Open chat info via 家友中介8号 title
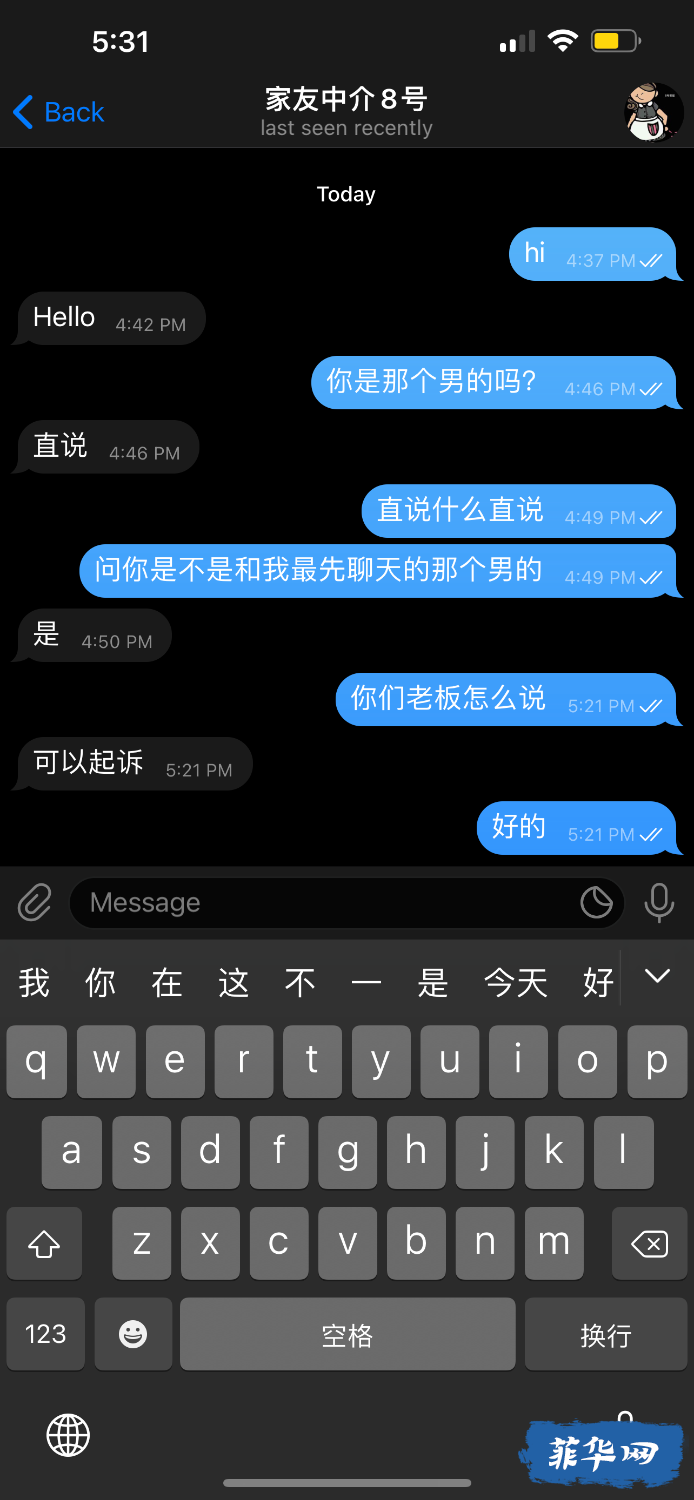 (x=346, y=100)
